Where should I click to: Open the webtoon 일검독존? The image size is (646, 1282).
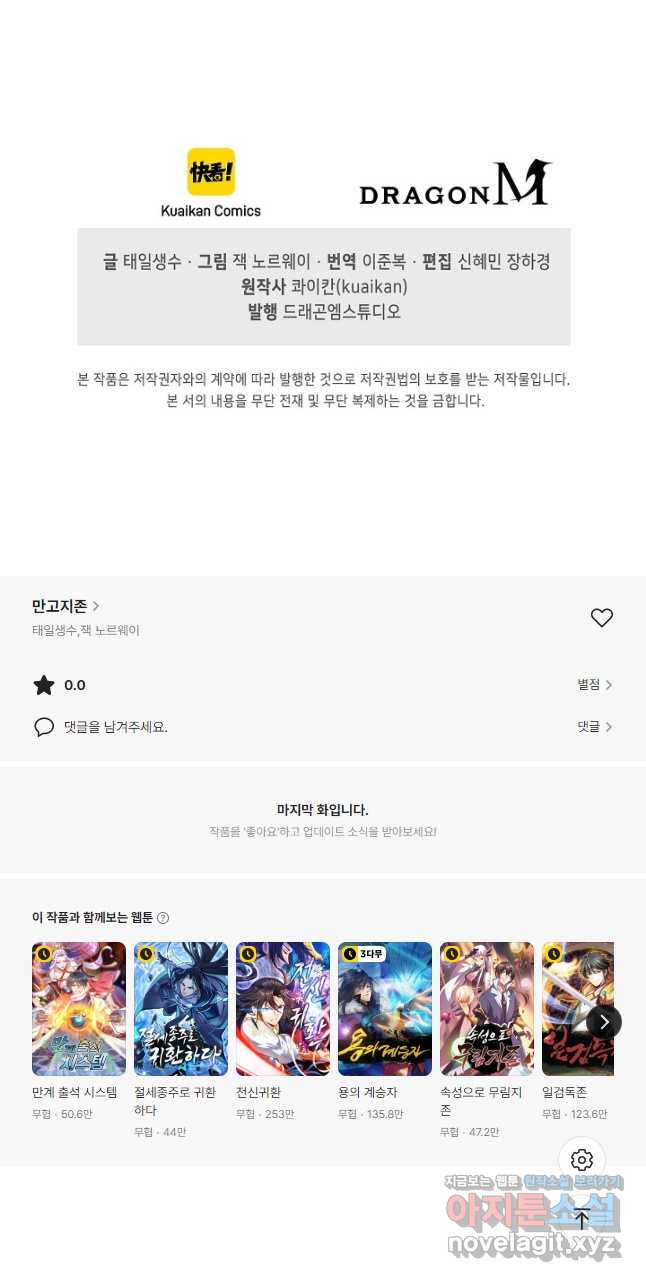pos(575,1009)
